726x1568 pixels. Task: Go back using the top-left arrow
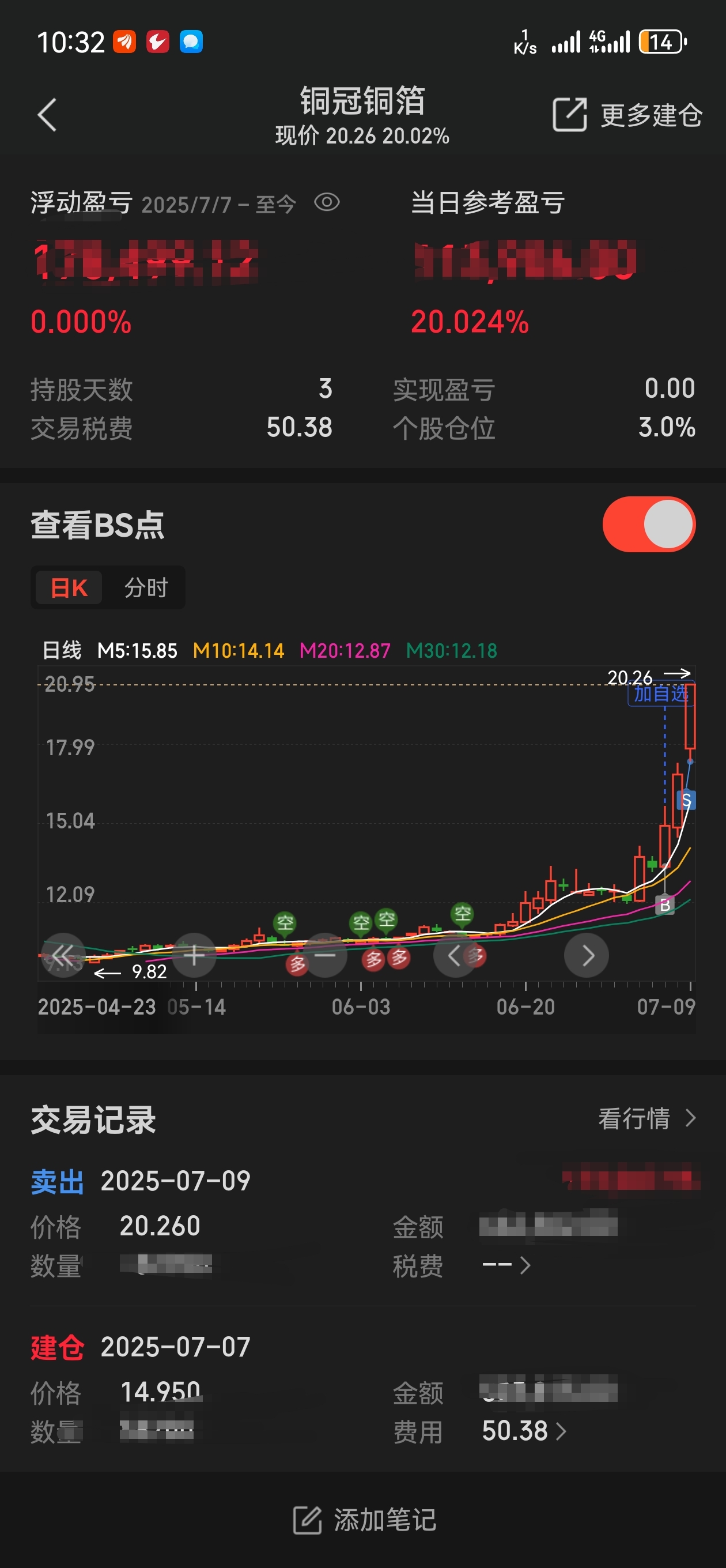(47, 115)
